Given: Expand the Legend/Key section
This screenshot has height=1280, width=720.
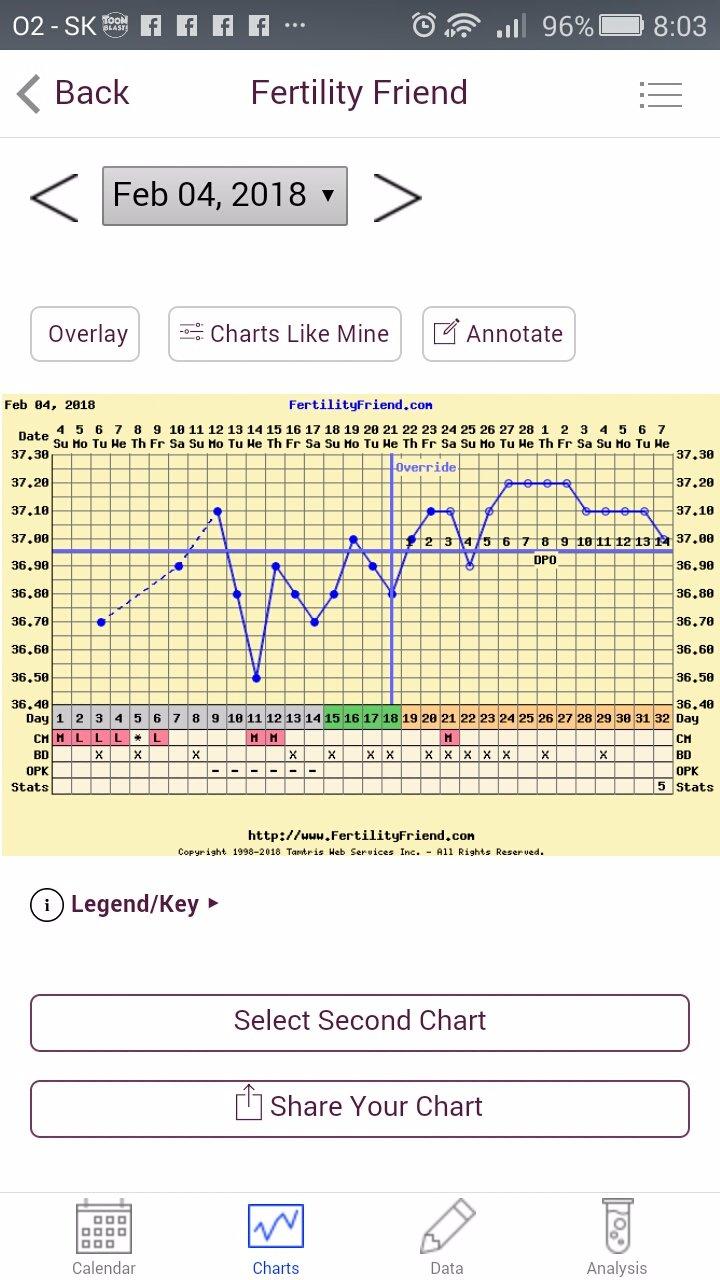Looking at the screenshot, I should pos(126,905).
